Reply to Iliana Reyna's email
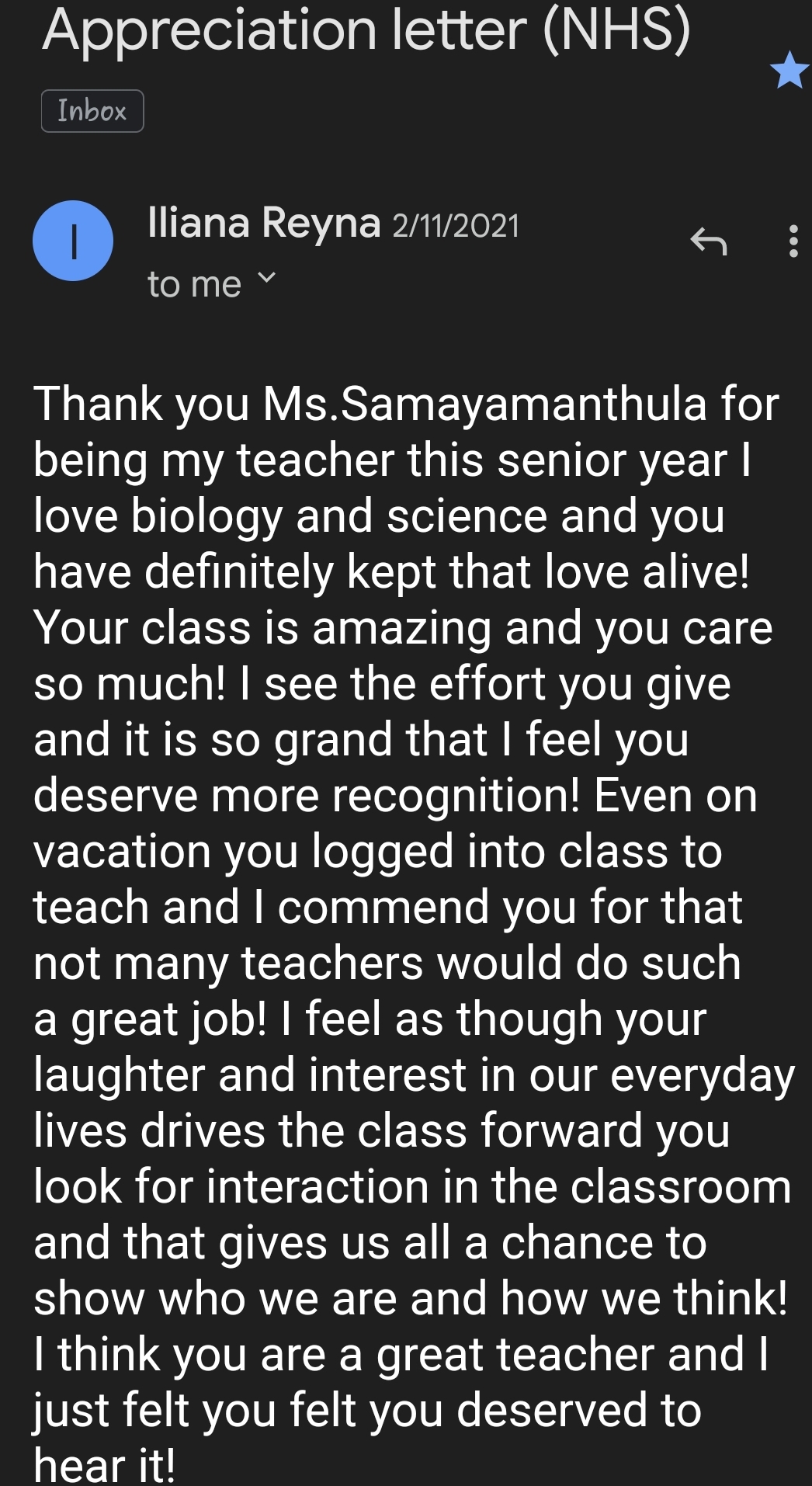 click(708, 241)
